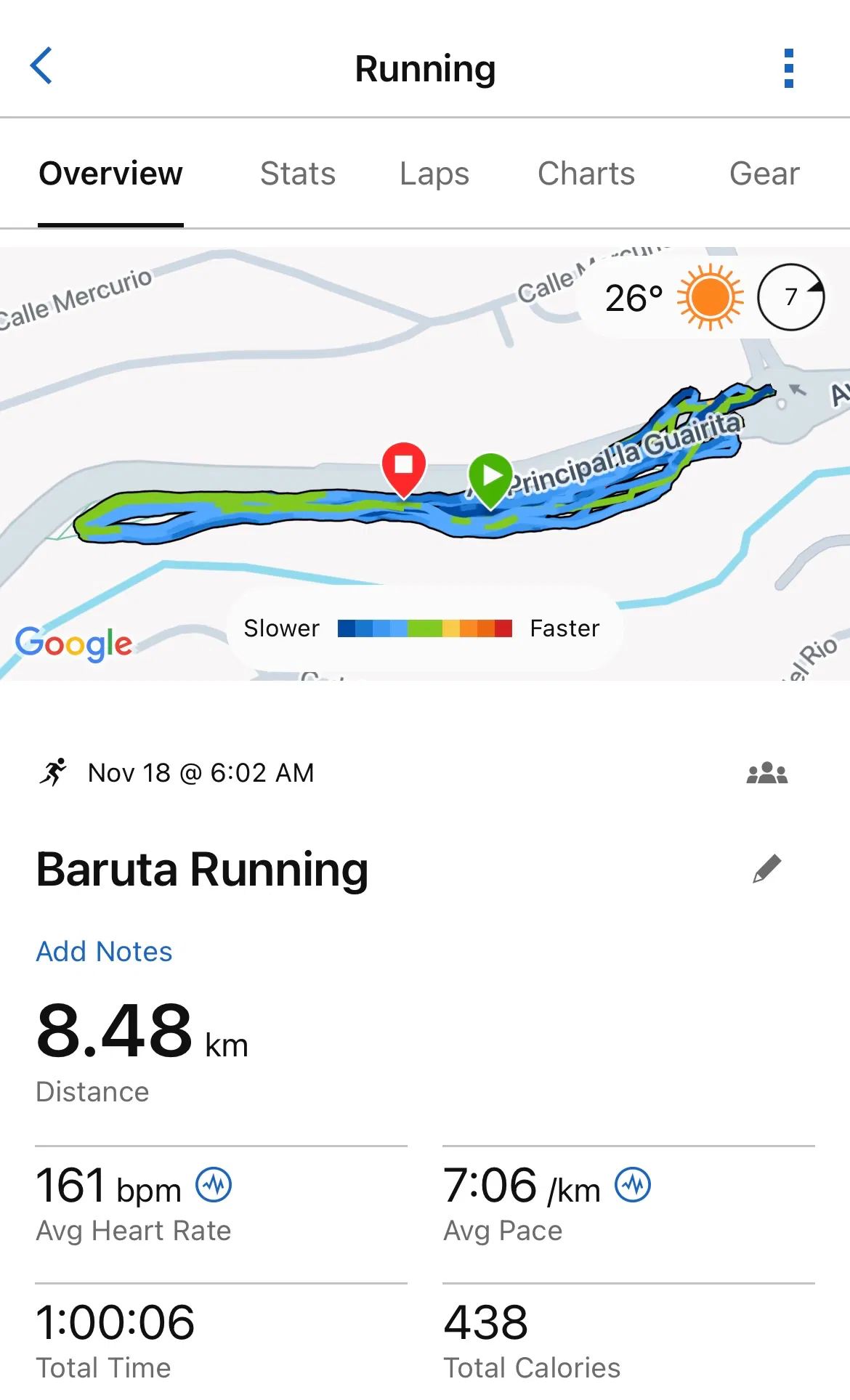The height and width of the screenshot is (1400, 850).
Task: Select the Overview tab
Action: click(110, 174)
